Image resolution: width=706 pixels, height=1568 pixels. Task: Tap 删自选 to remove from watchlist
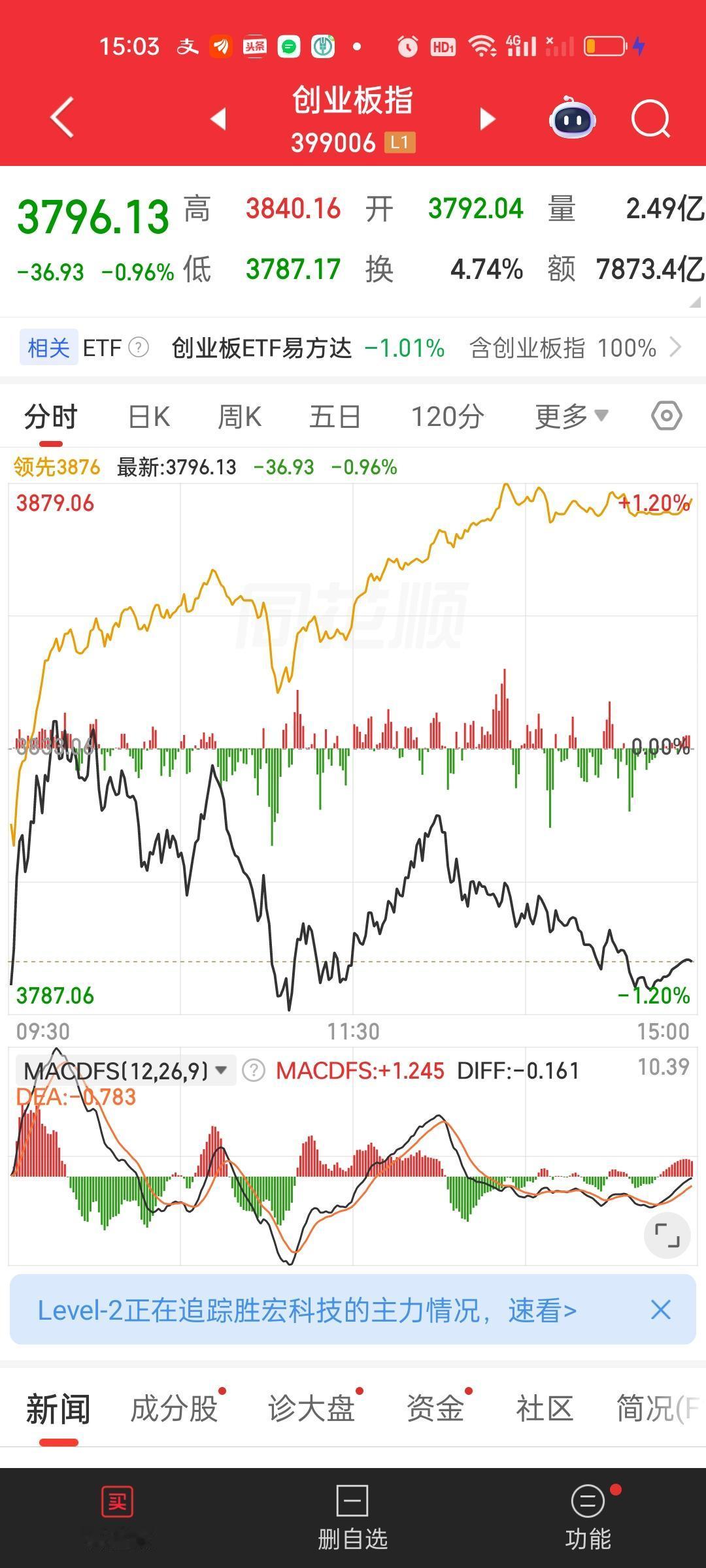[353, 1518]
